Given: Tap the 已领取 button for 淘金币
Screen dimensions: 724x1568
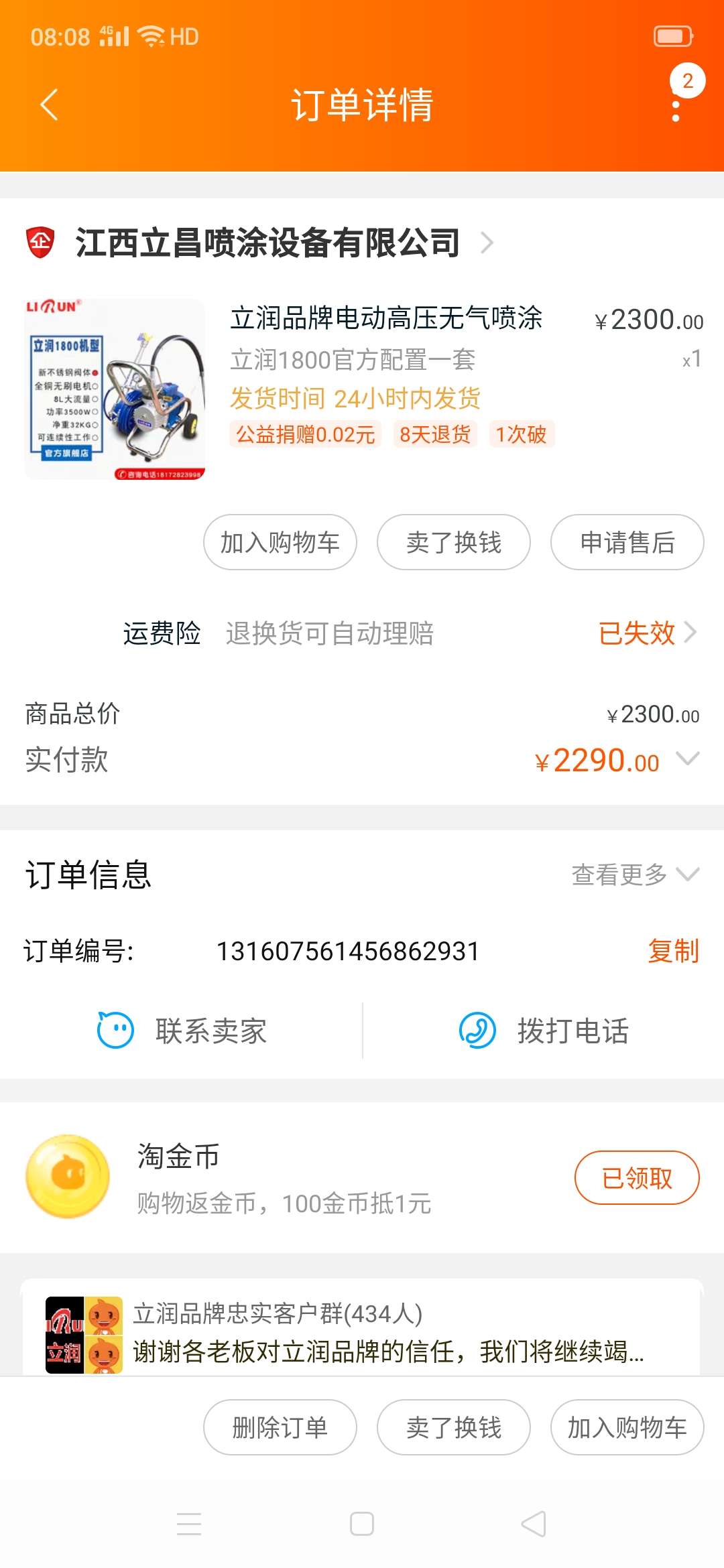Looking at the screenshot, I should pyautogui.click(x=637, y=1177).
